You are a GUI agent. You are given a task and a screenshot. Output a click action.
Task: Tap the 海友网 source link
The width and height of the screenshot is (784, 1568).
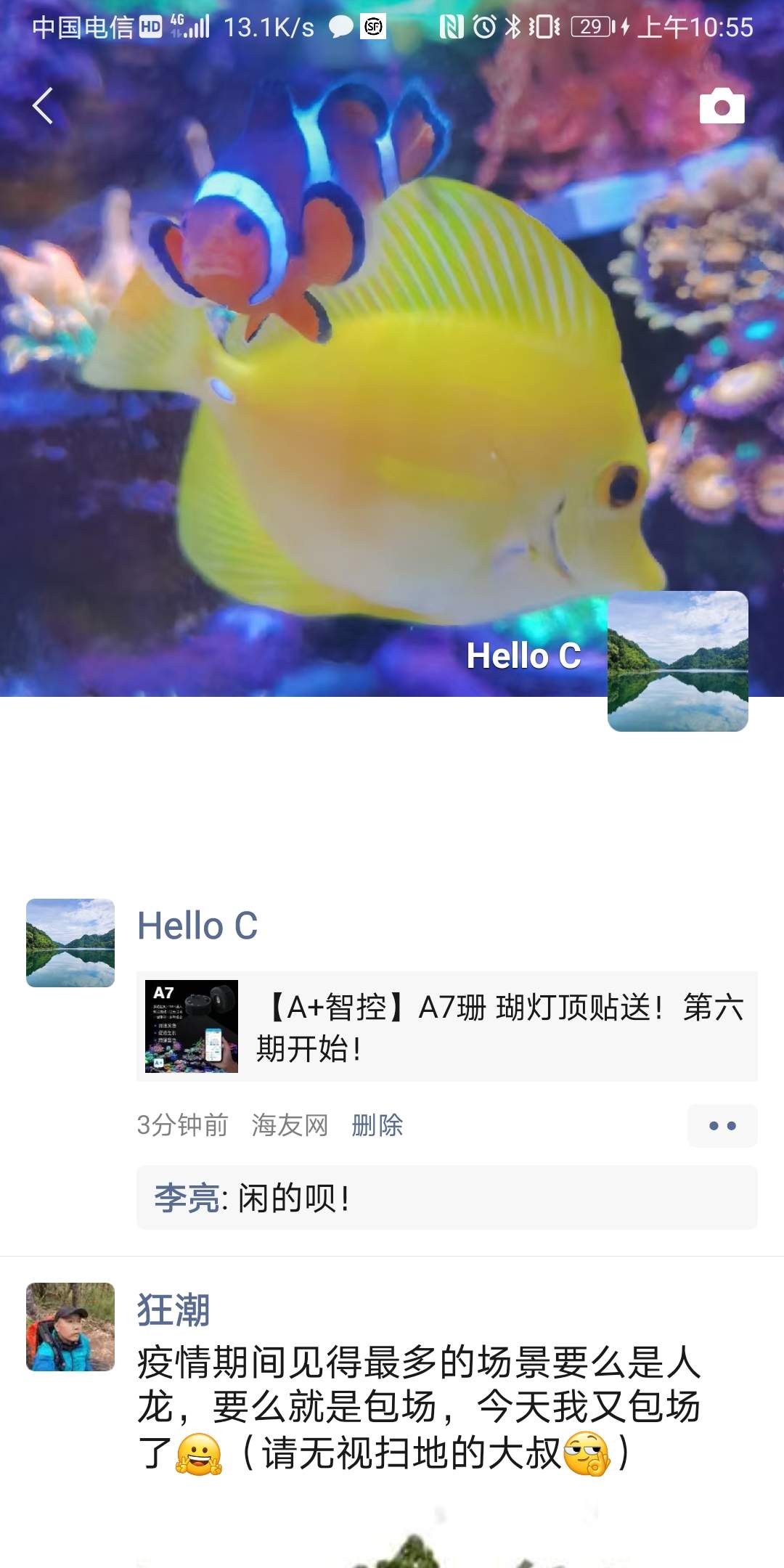coord(290,1125)
